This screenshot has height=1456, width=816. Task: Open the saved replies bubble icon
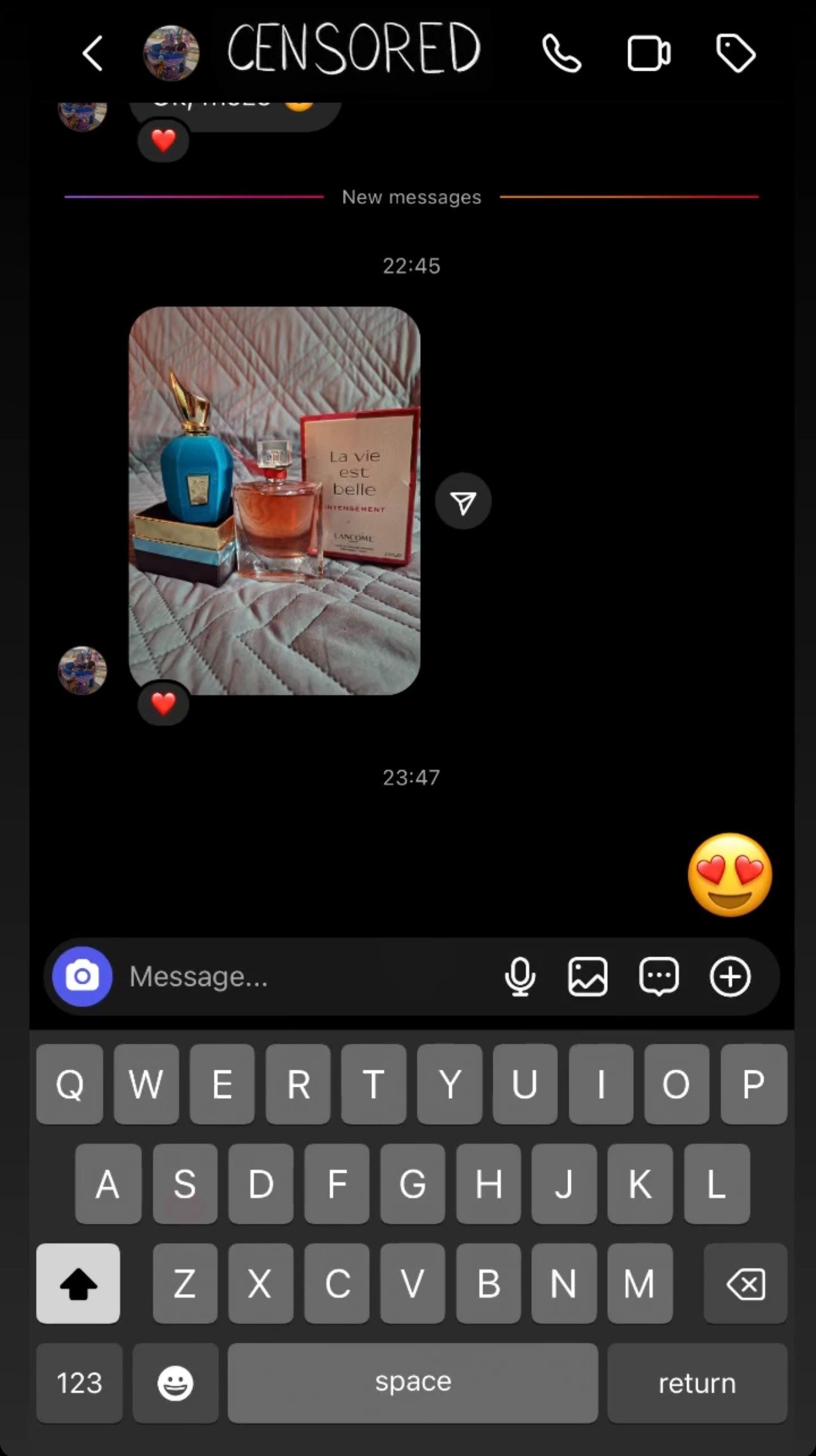click(659, 977)
